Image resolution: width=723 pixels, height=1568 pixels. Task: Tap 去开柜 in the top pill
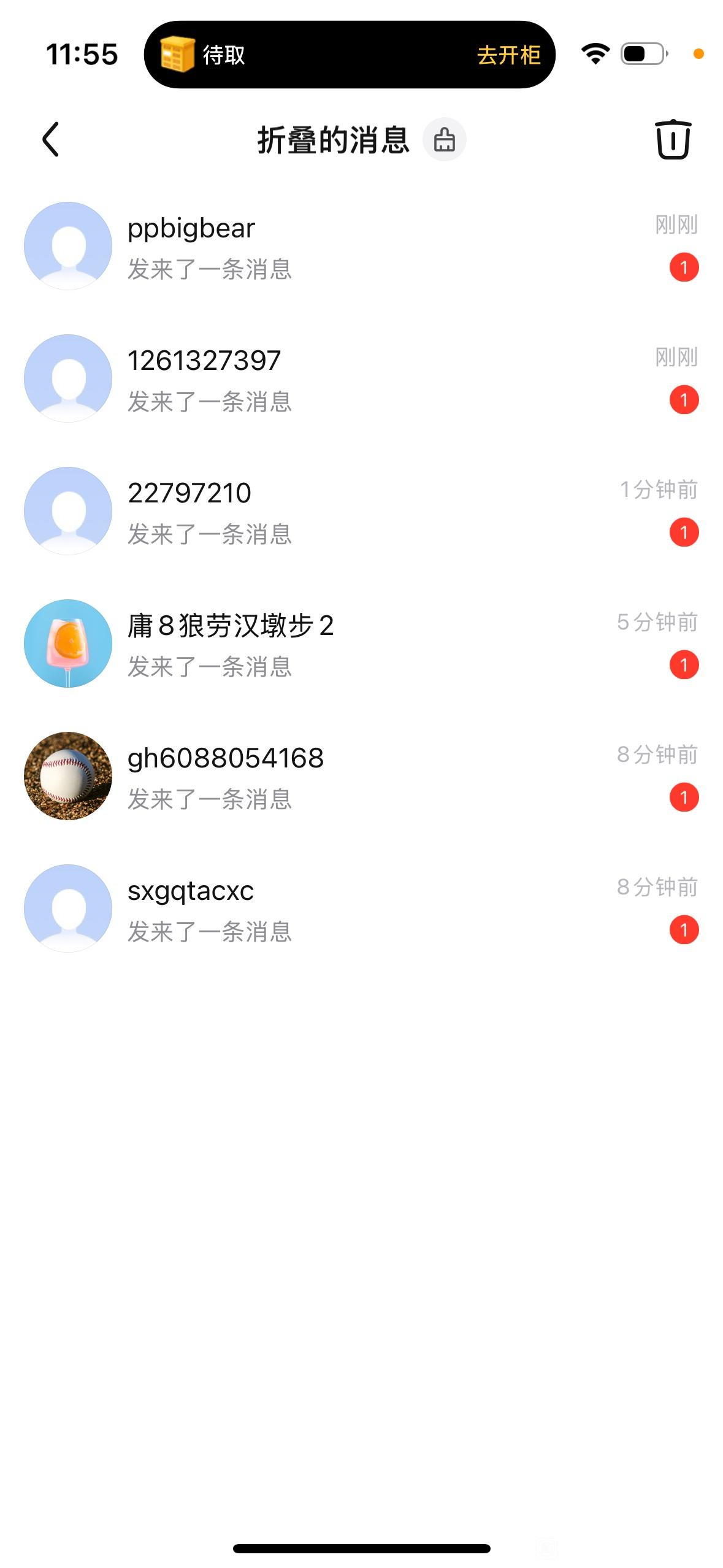click(508, 55)
